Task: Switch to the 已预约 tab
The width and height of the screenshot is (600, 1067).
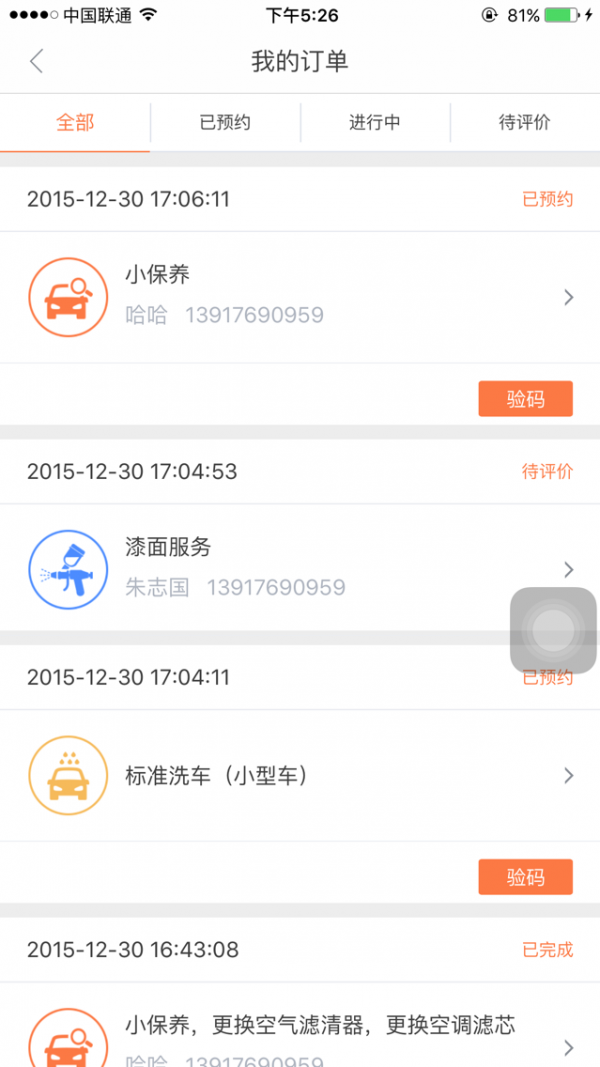Action: click(x=225, y=124)
